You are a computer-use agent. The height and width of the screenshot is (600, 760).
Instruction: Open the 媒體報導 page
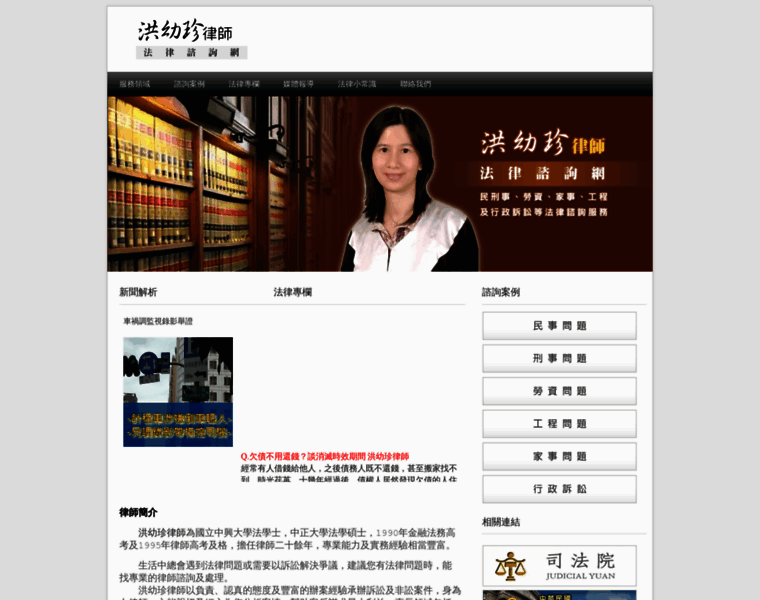click(298, 84)
